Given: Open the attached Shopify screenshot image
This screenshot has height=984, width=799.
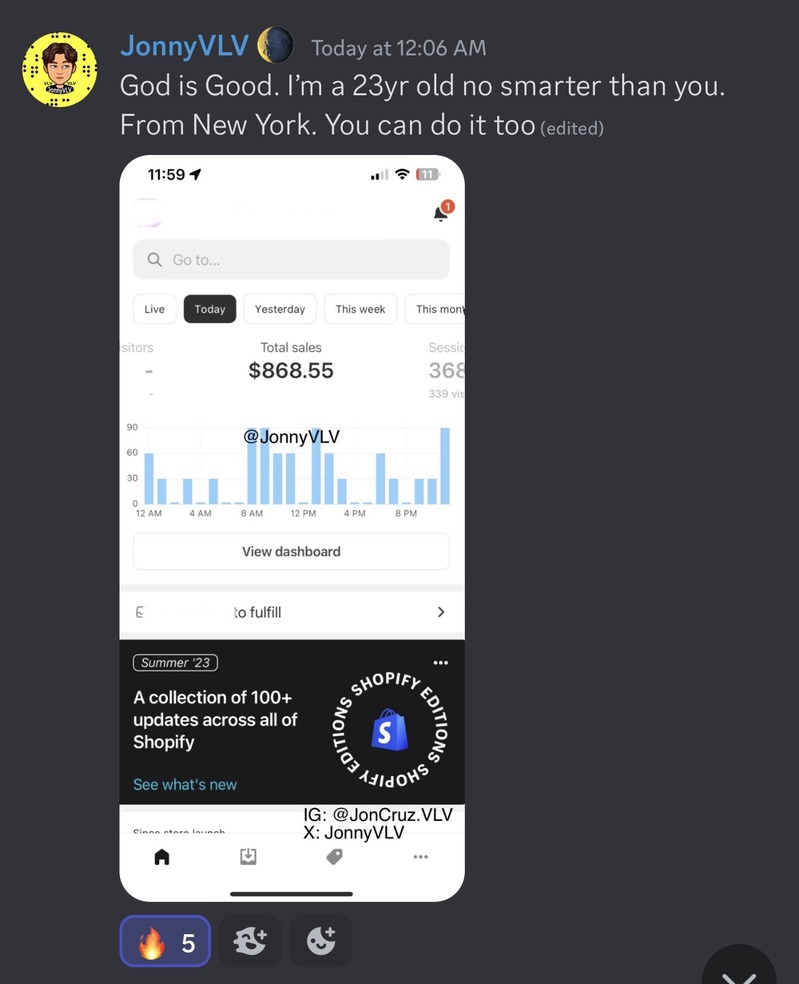Looking at the screenshot, I should click(291, 528).
